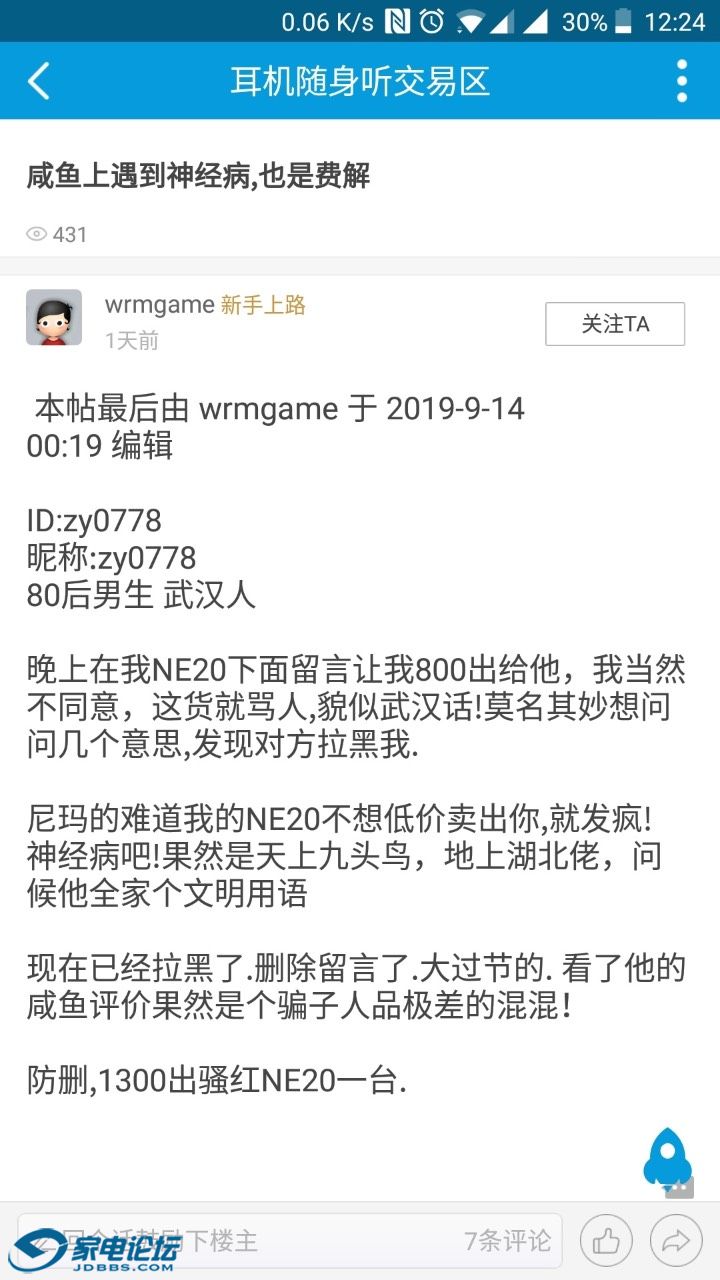Go back using the top-left arrow
The image size is (720, 1280).
pos(39,81)
